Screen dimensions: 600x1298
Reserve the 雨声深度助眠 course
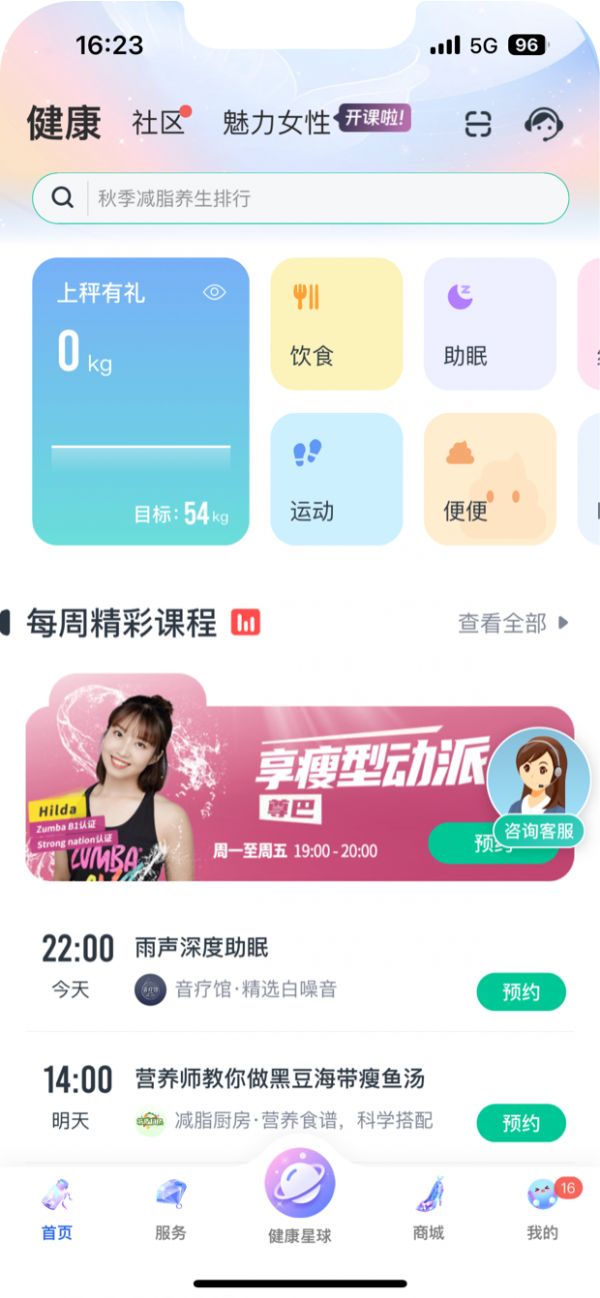[520, 992]
